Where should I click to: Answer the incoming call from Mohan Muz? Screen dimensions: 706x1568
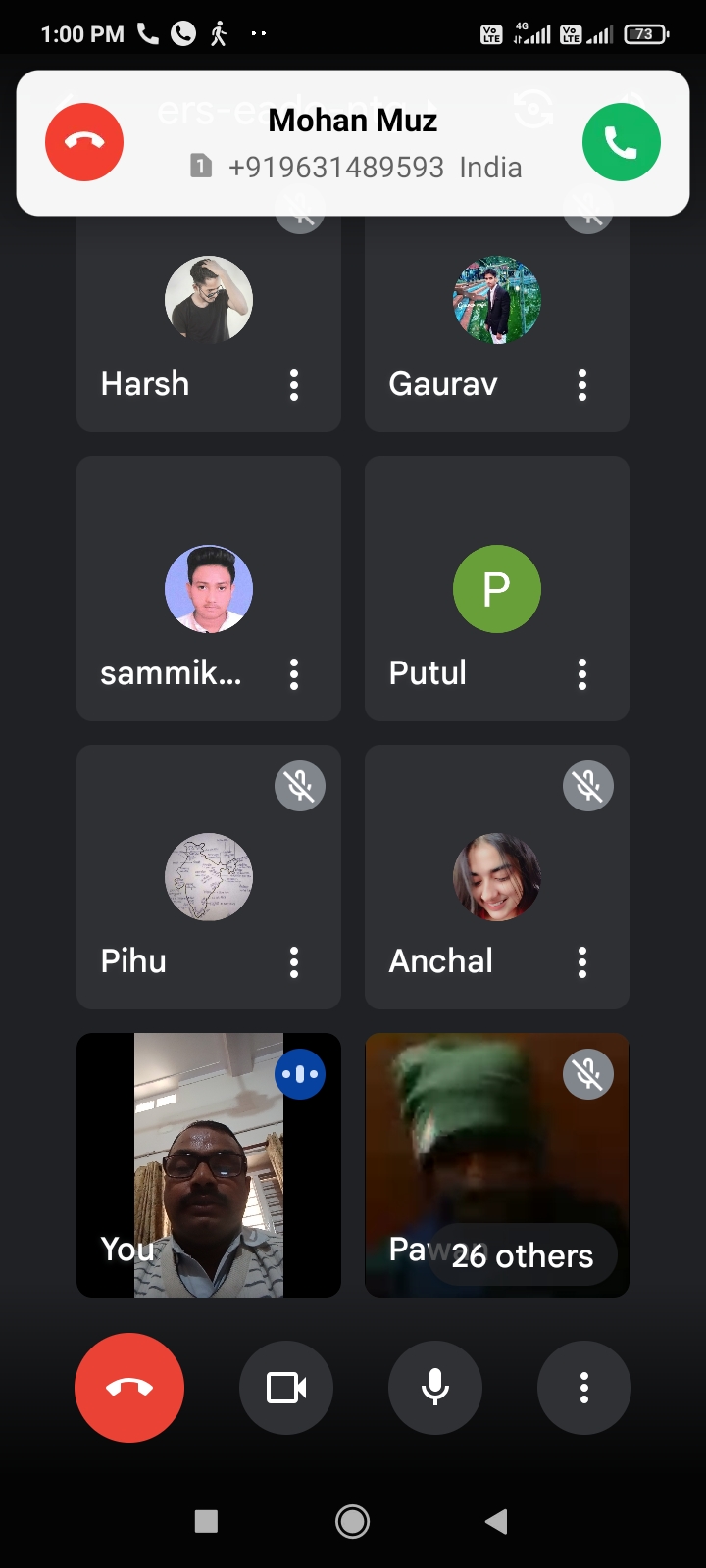[621, 142]
